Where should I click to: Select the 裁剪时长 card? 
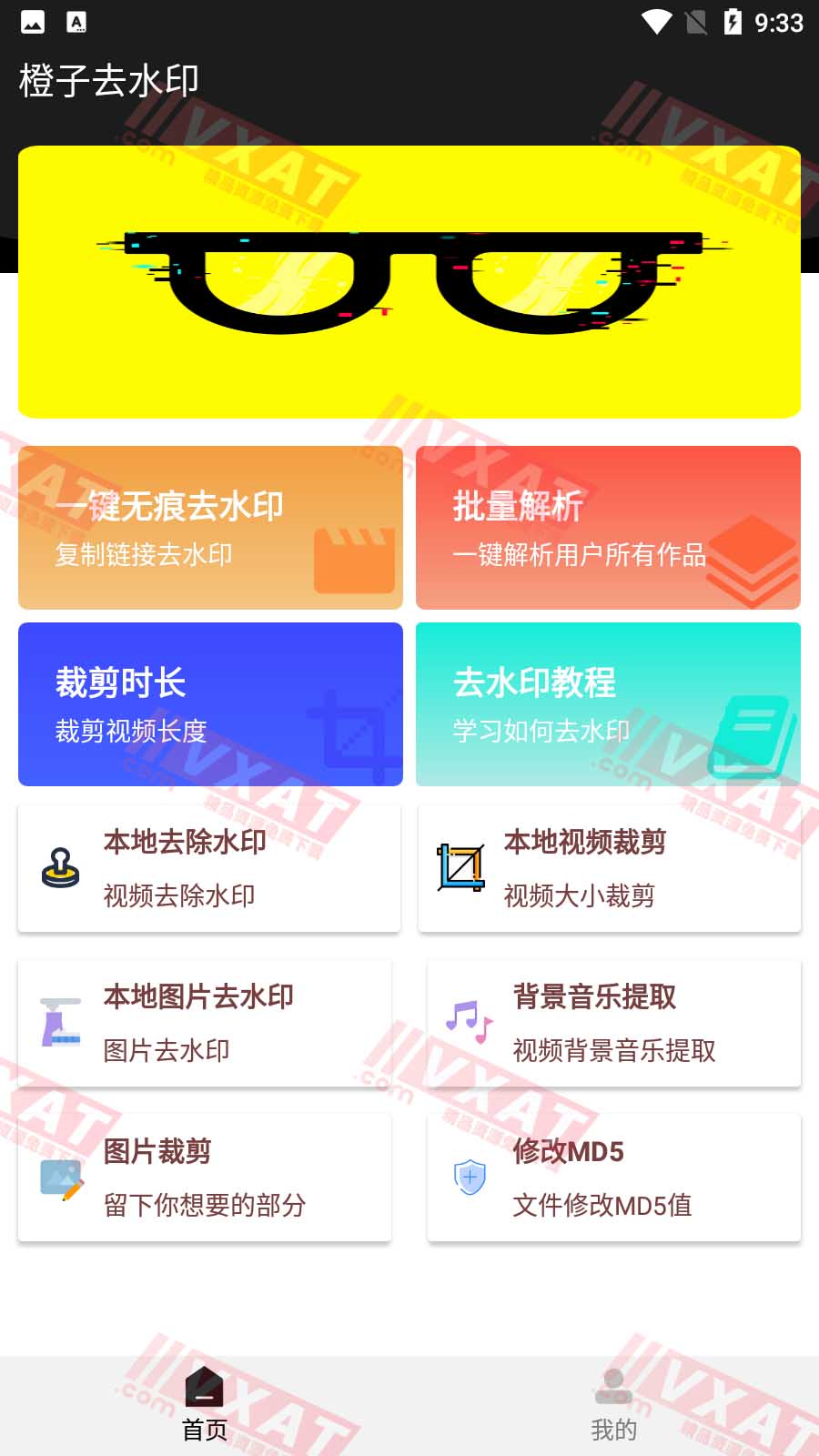coord(210,704)
